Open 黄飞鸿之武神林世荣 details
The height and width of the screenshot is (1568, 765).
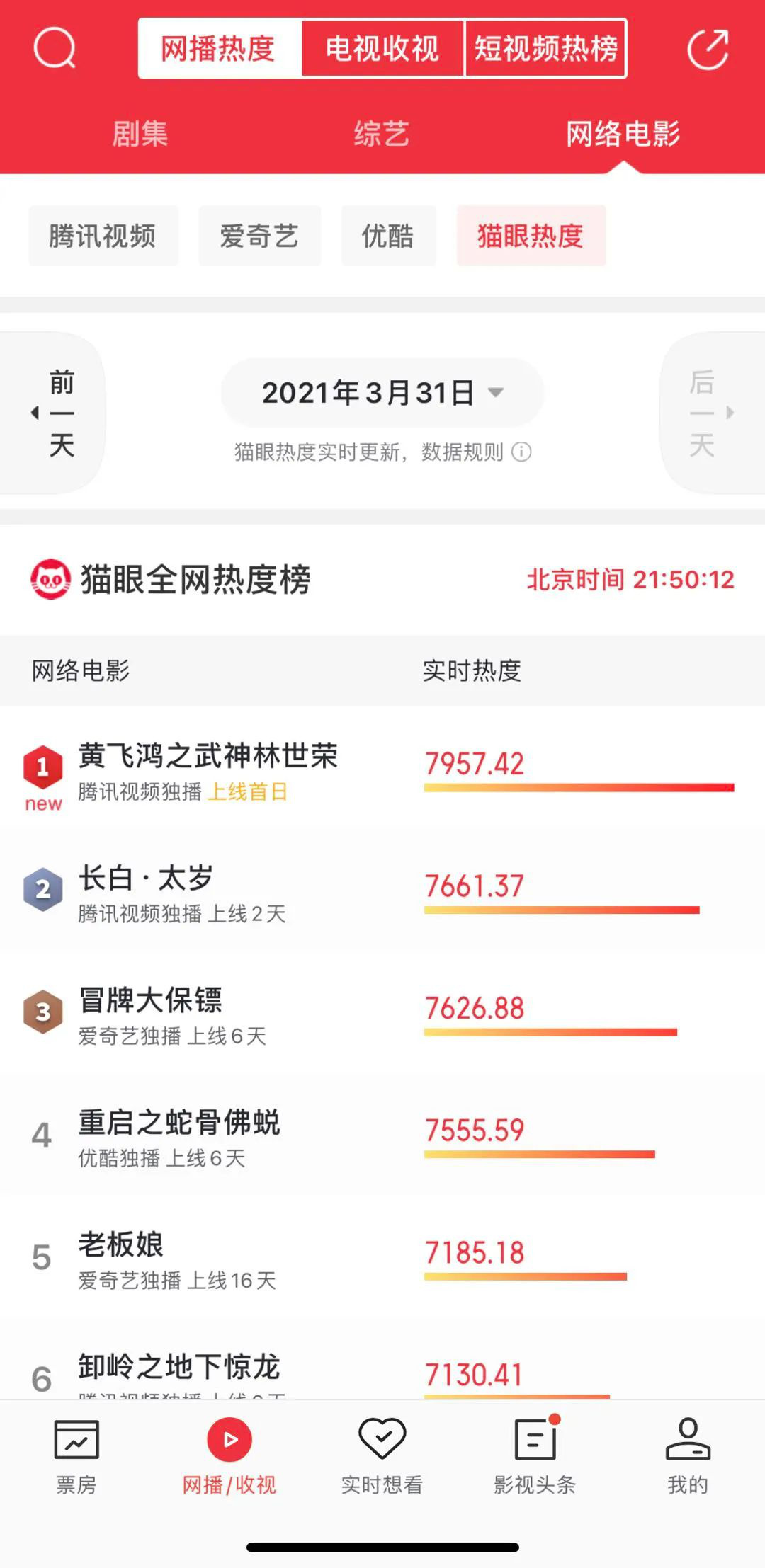pyautogui.click(x=382, y=773)
